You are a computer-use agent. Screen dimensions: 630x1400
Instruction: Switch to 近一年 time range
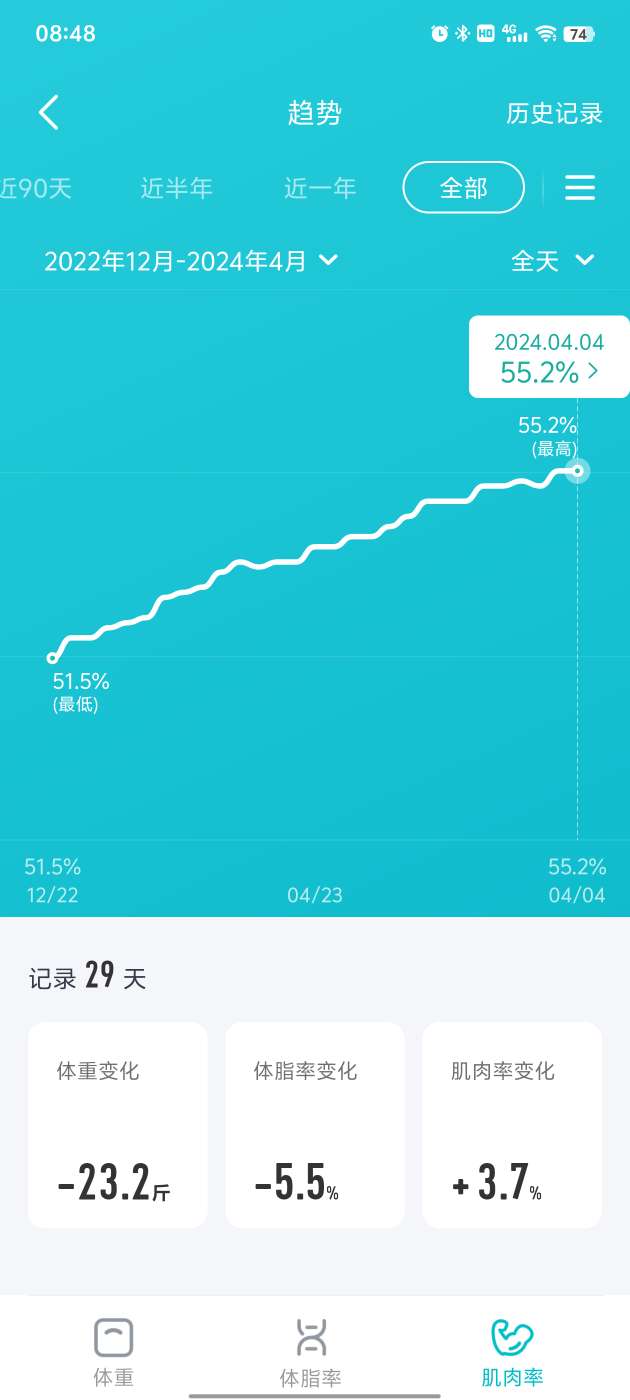coord(320,188)
